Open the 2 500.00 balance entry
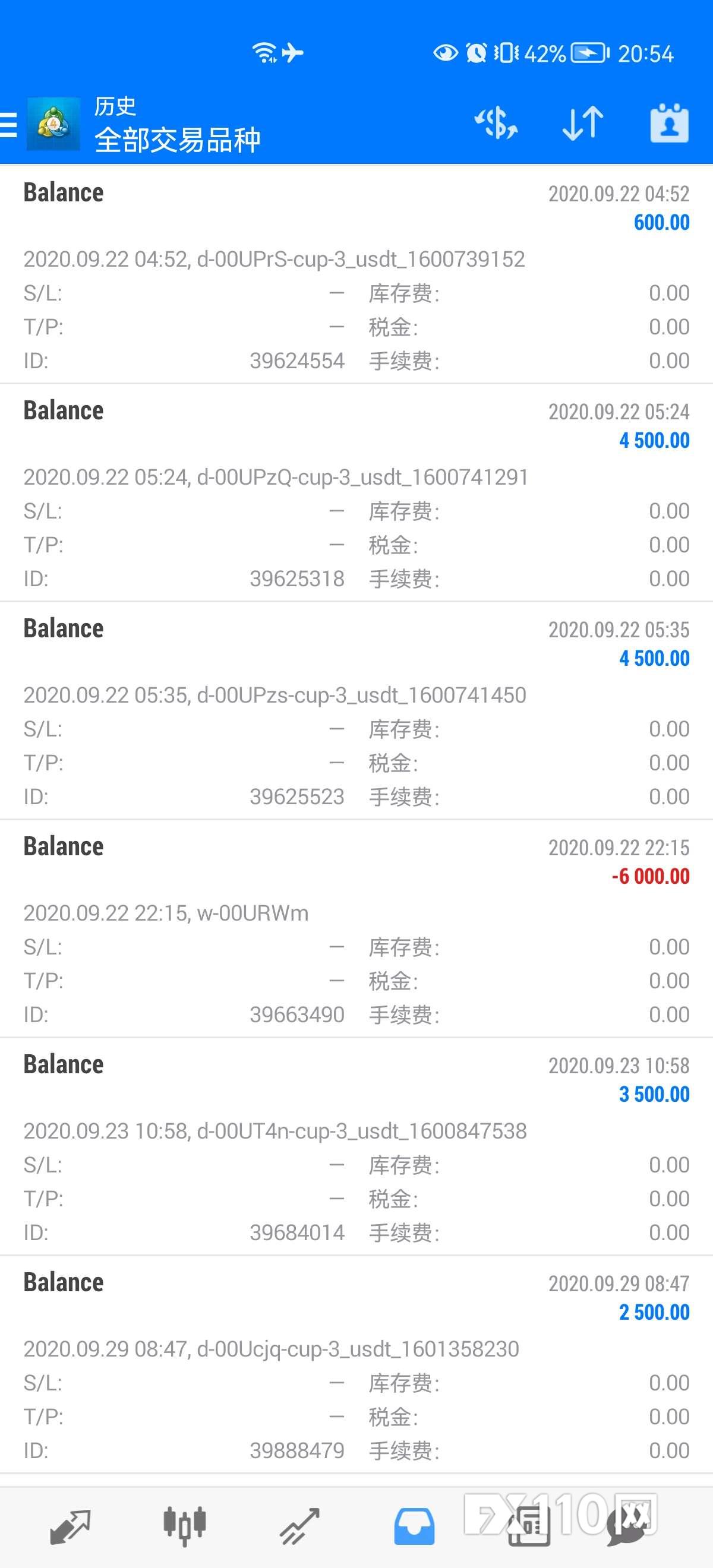Screen dimensions: 713x1568 [x=356, y=1365]
